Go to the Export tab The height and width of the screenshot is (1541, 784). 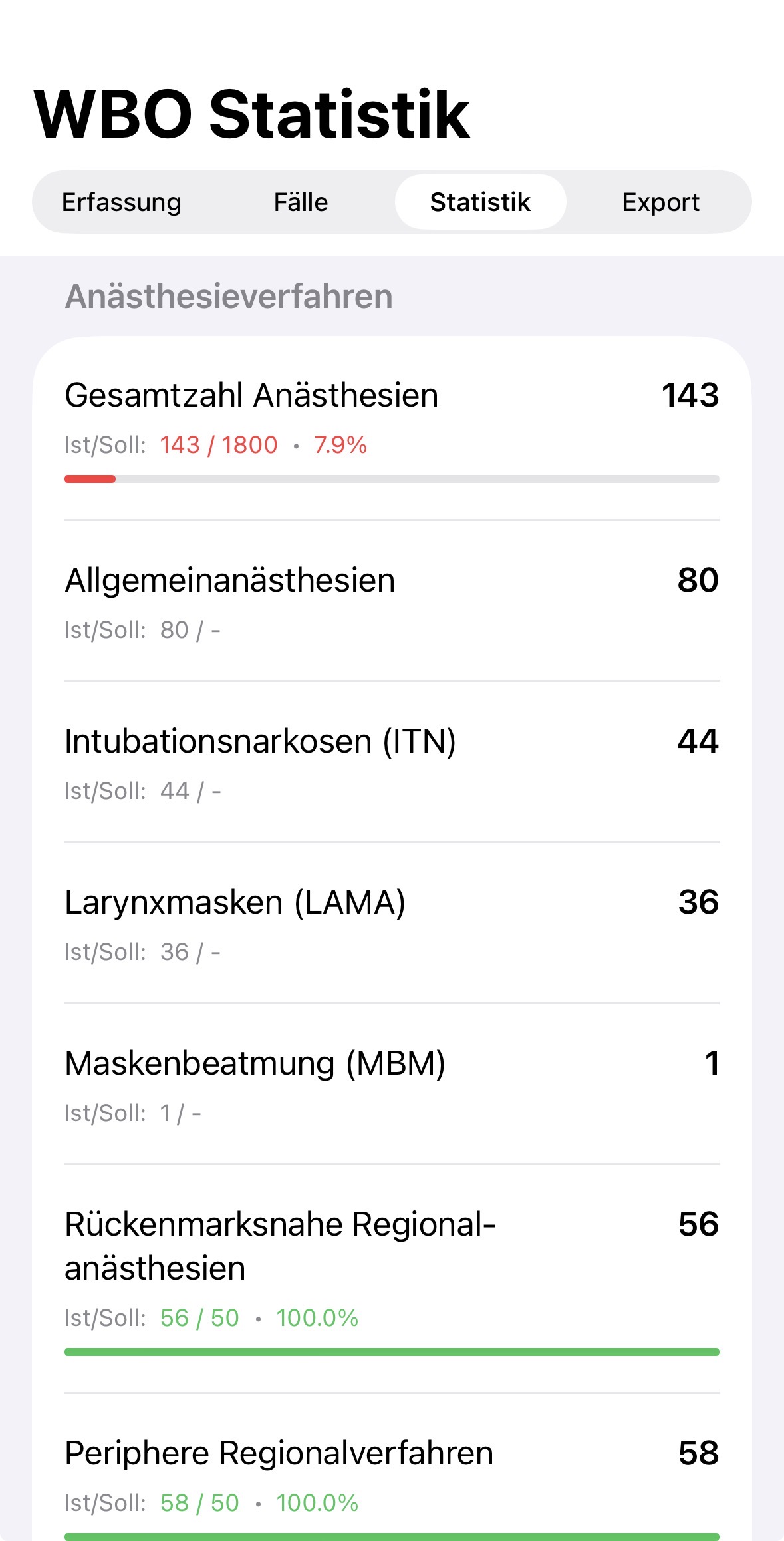[x=660, y=202]
